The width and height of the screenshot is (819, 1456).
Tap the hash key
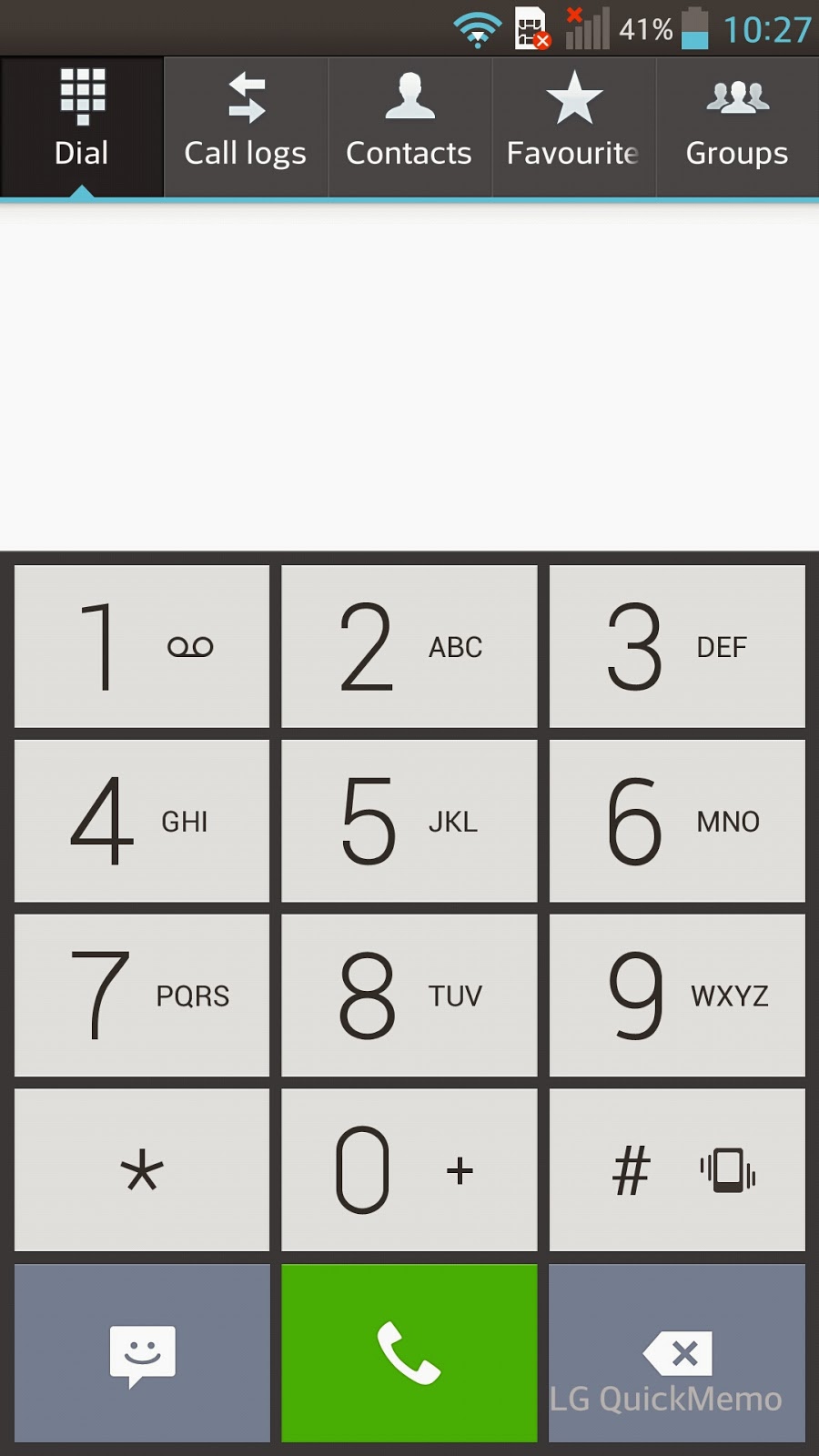point(677,1170)
